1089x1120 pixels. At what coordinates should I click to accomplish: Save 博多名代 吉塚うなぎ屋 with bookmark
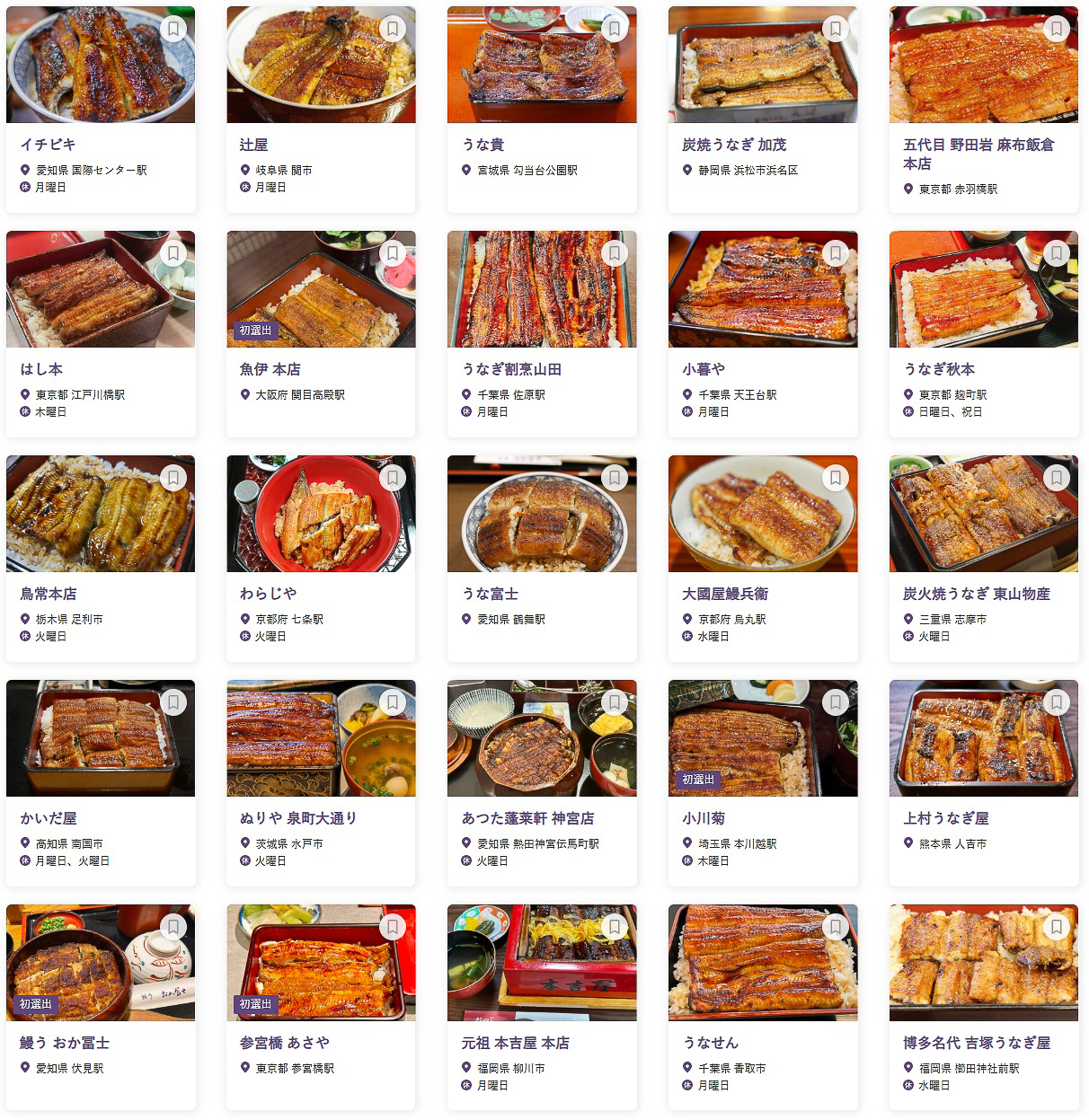pyautogui.click(x=1056, y=927)
